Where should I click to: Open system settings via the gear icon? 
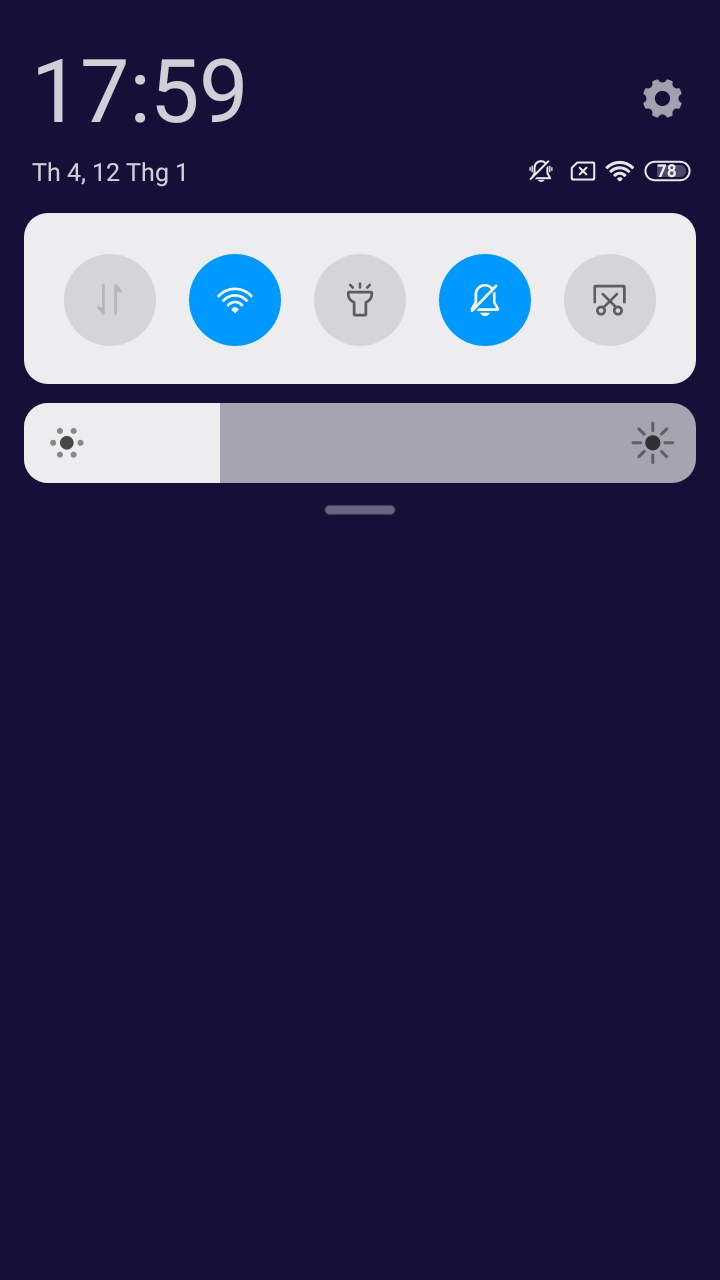[662, 99]
